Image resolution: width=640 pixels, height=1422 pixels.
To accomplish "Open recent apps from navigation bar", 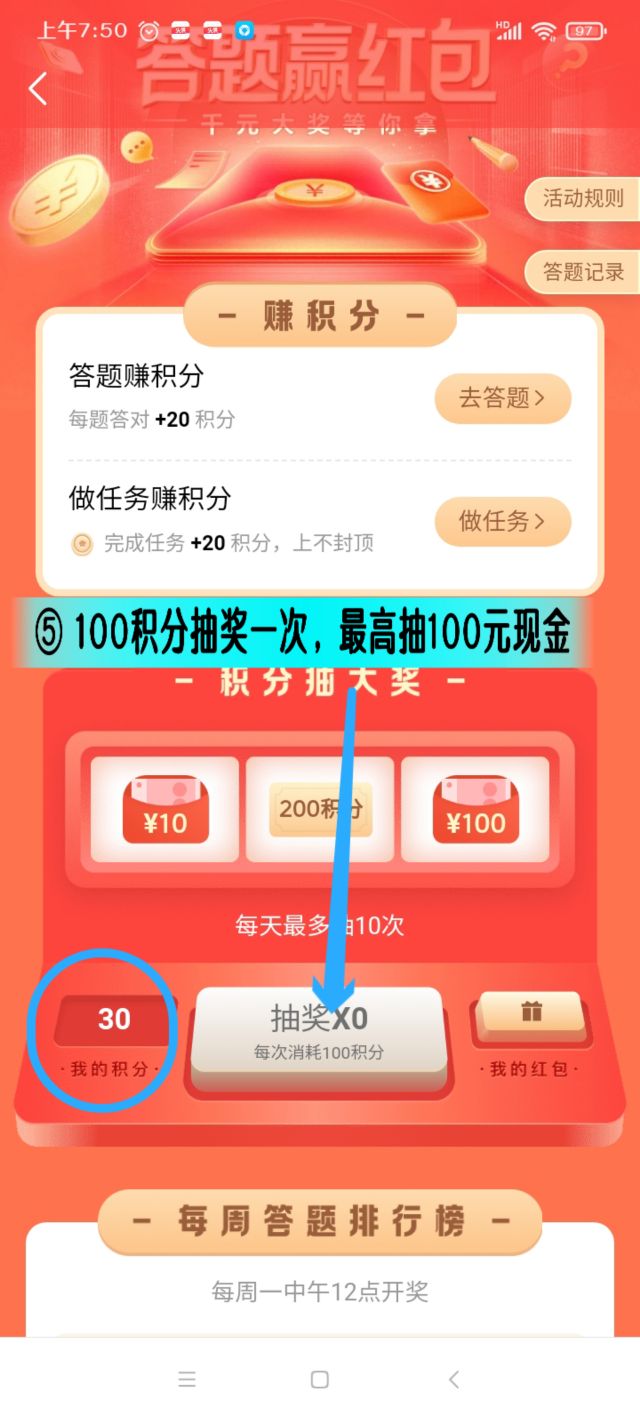I will click(187, 1380).
